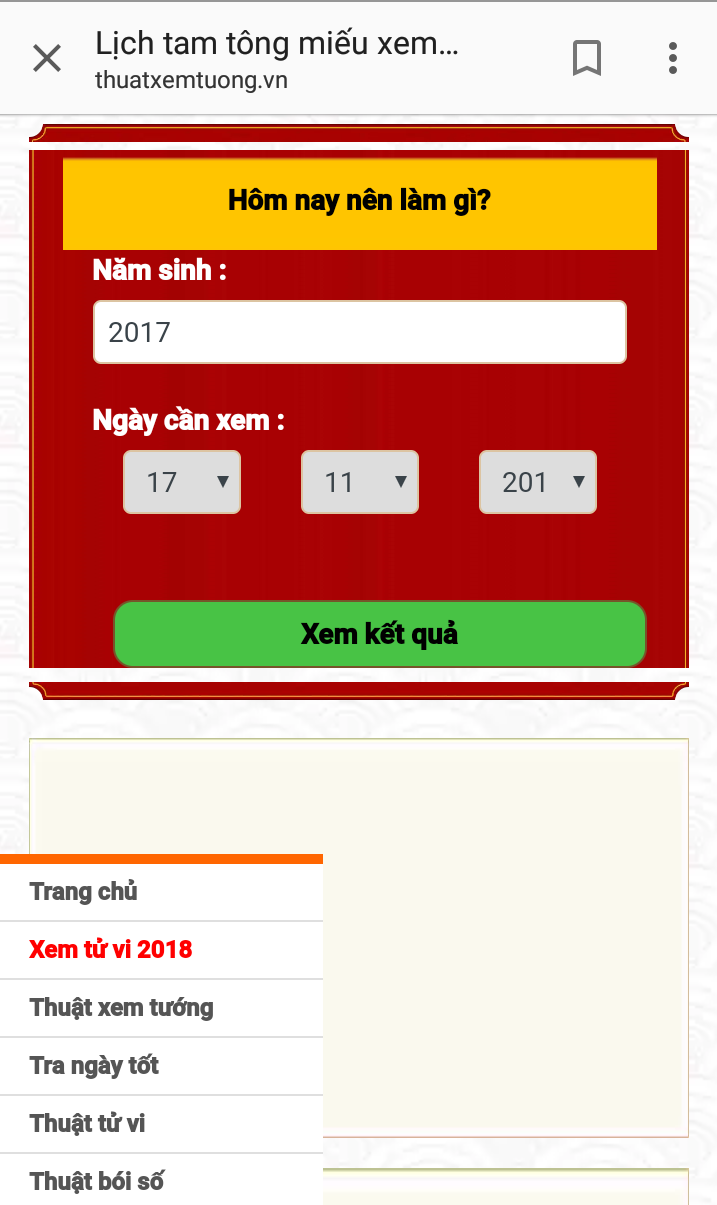The height and width of the screenshot is (1205, 717).
Task: Open the day dropdown showing 17
Action: [x=182, y=482]
